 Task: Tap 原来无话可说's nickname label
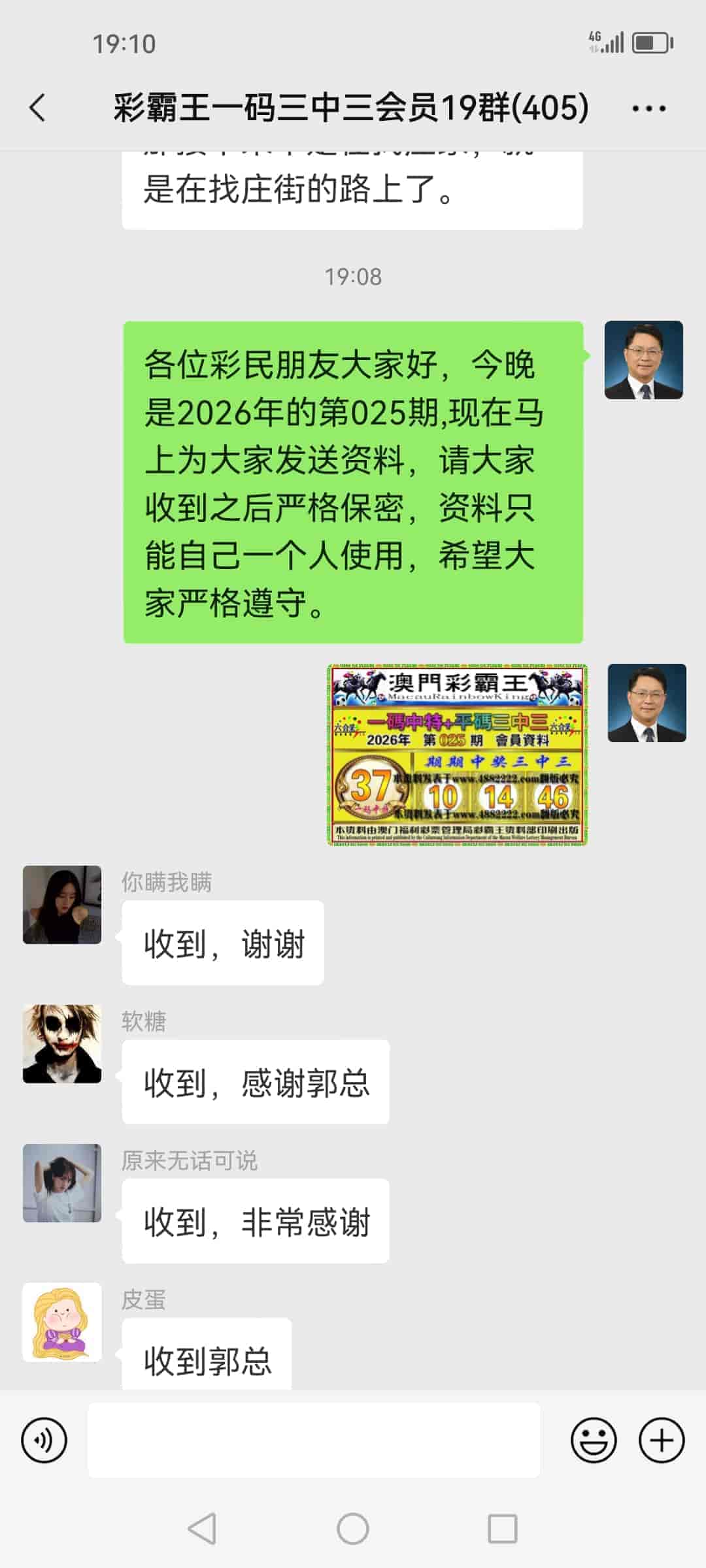190,1160
